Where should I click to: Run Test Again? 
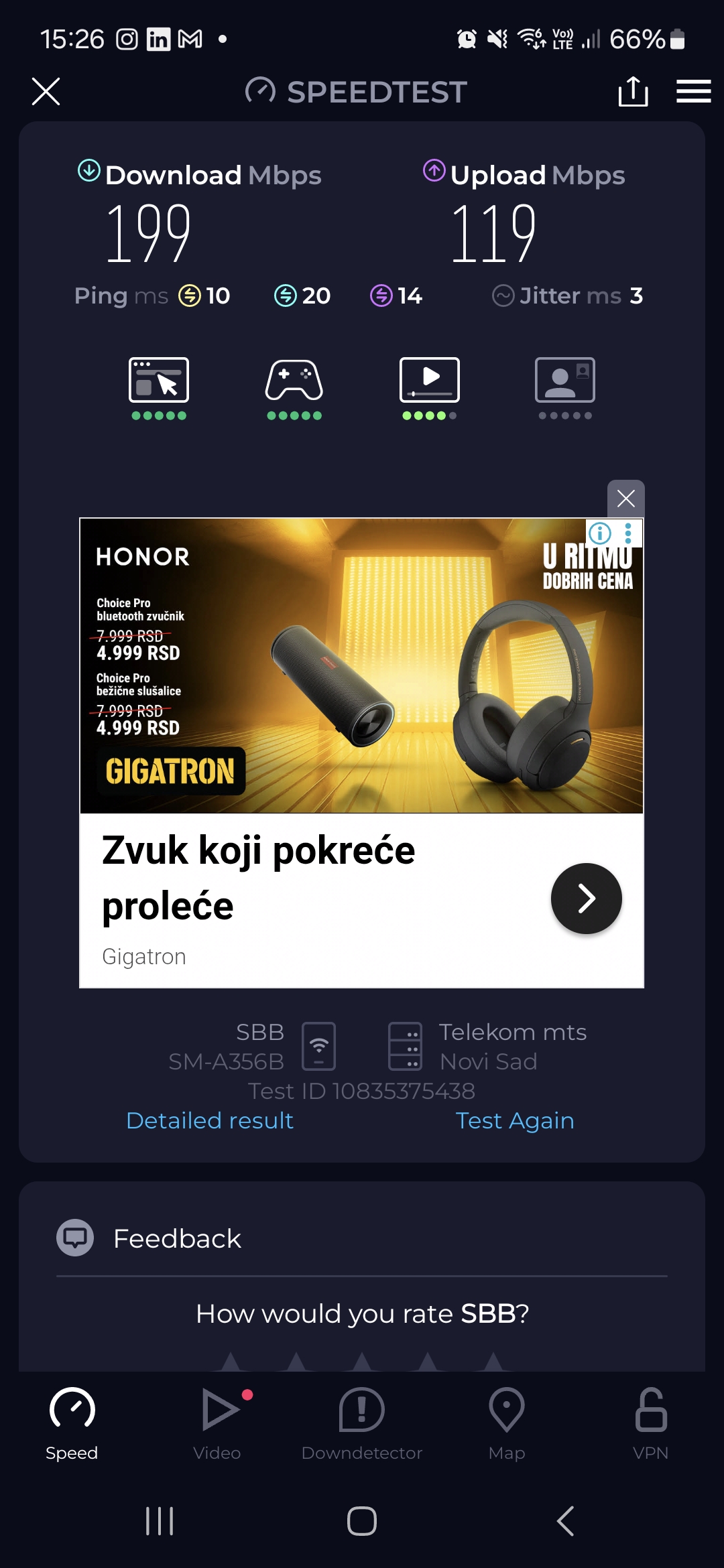coord(514,1120)
